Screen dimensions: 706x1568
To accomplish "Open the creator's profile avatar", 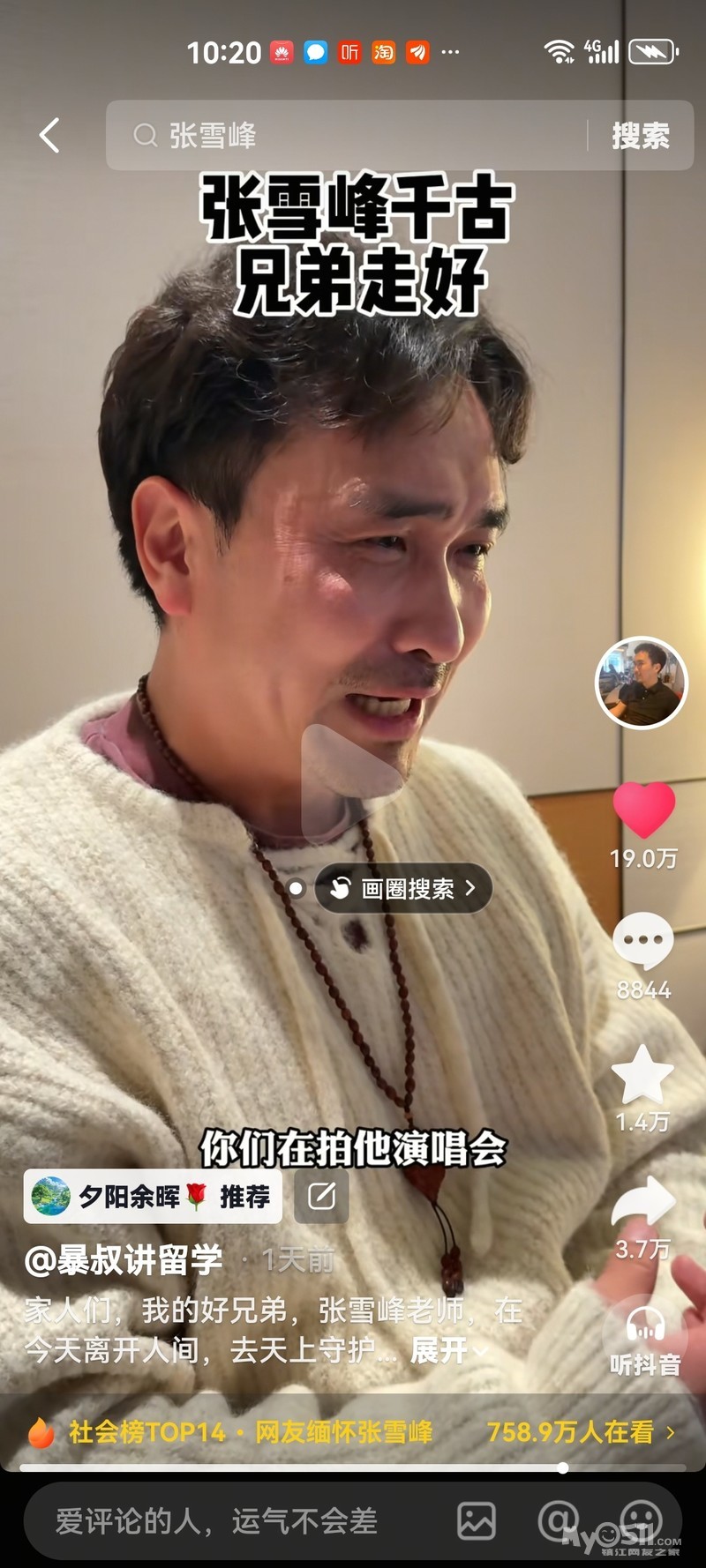I will 641,682.
